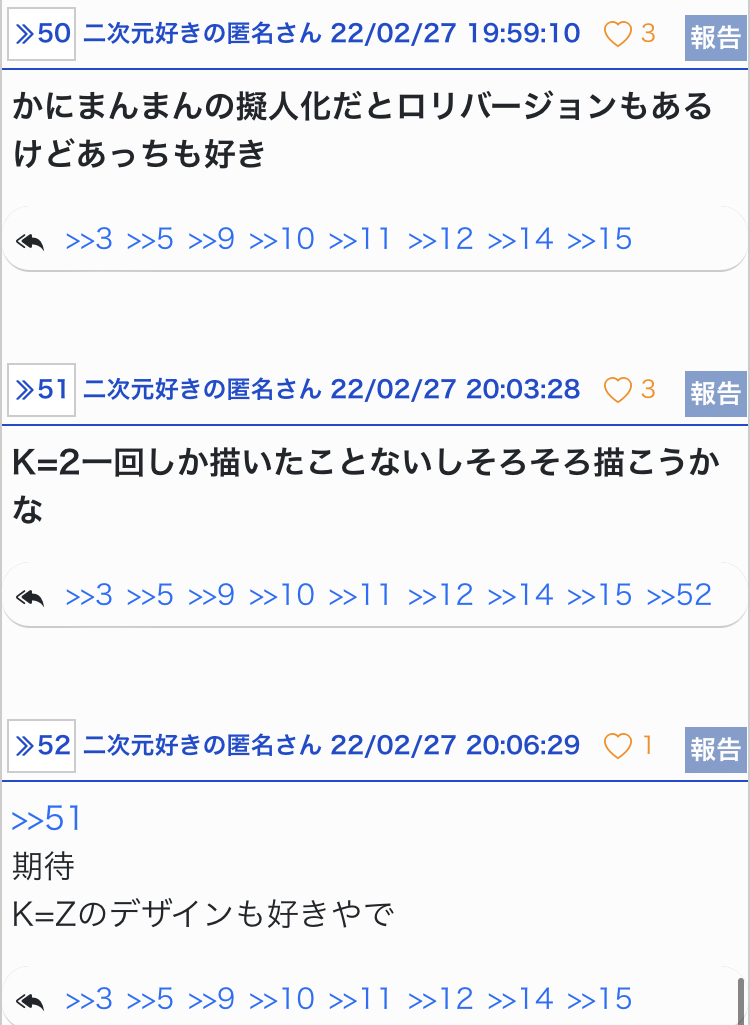
Task: Report post 51 via 報告 button
Action: (715, 394)
